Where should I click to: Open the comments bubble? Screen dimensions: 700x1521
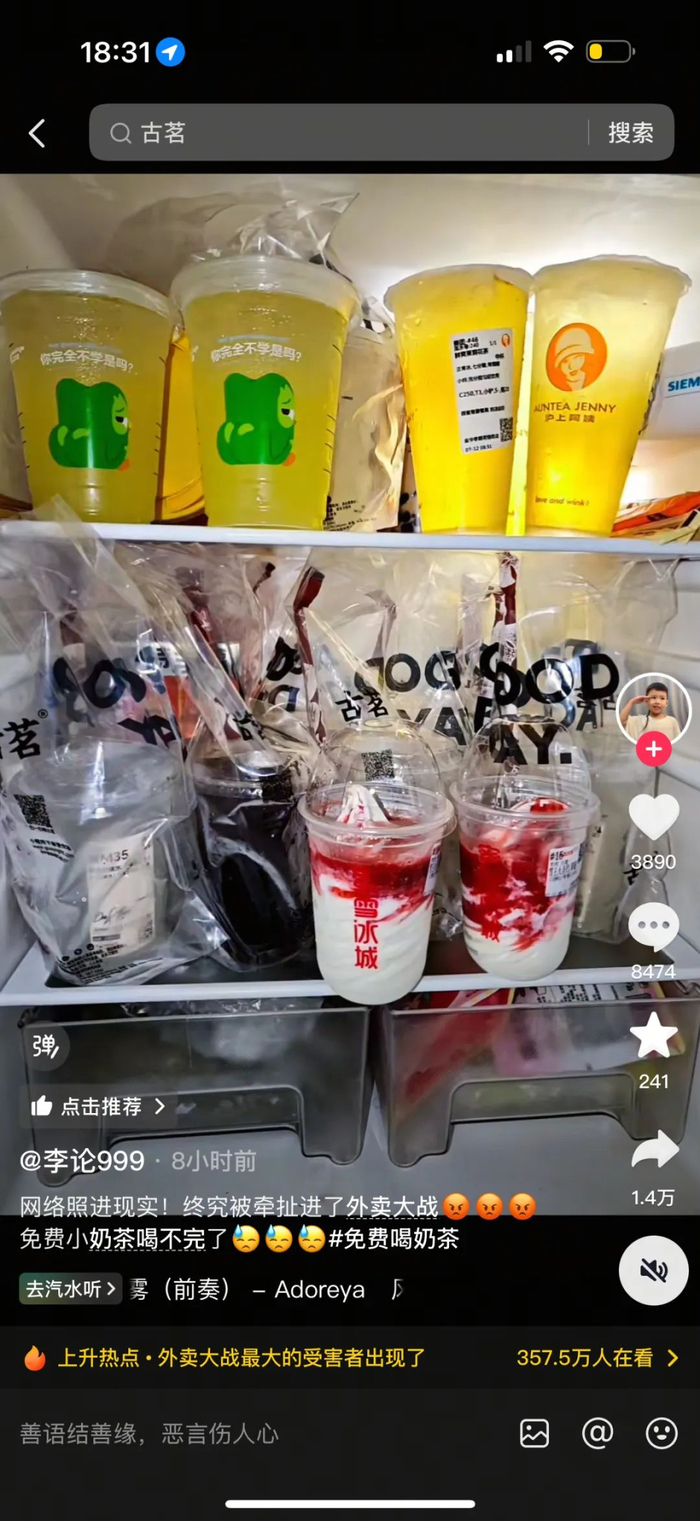(653, 926)
